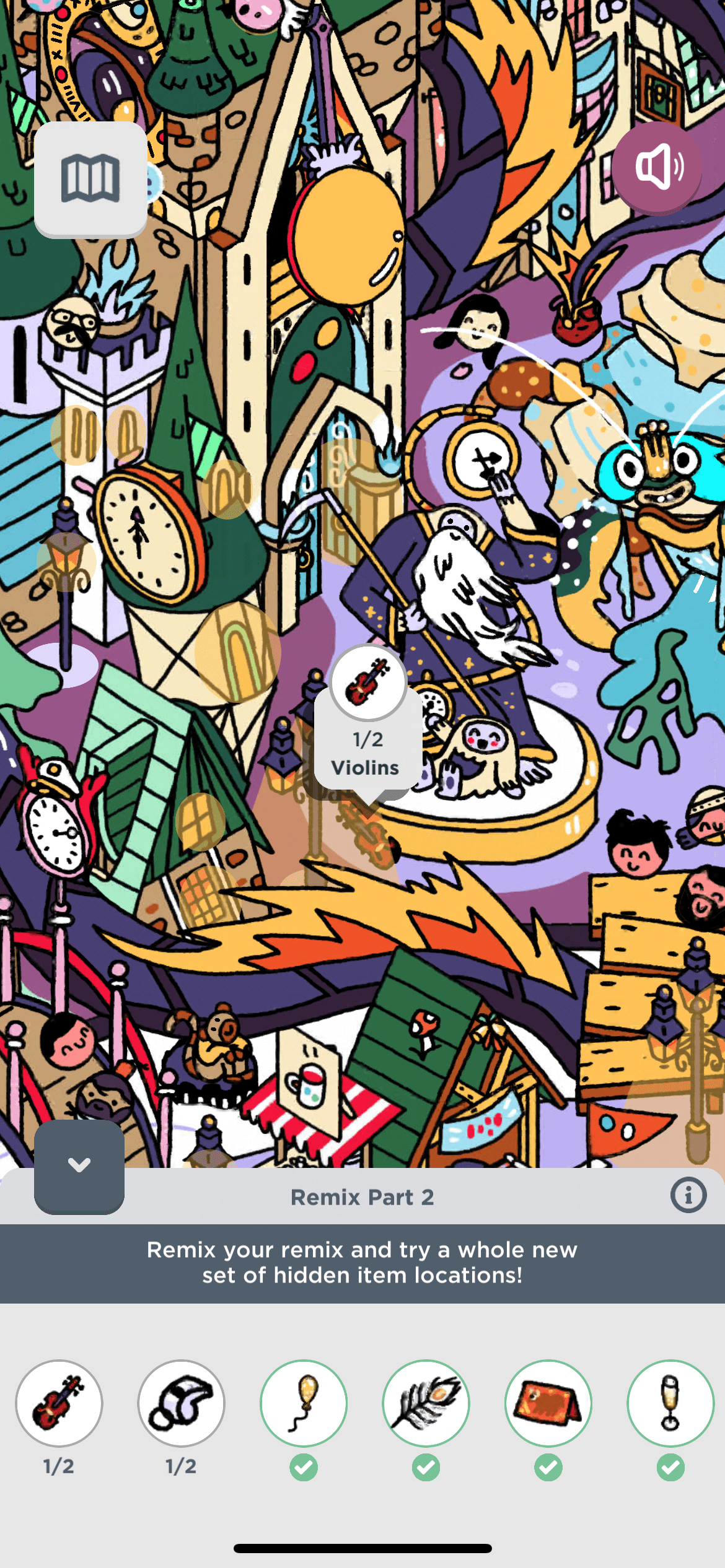This screenshot has width=725, height=1568.
Task: Select the feather item in the tray
Action: 426,1403
